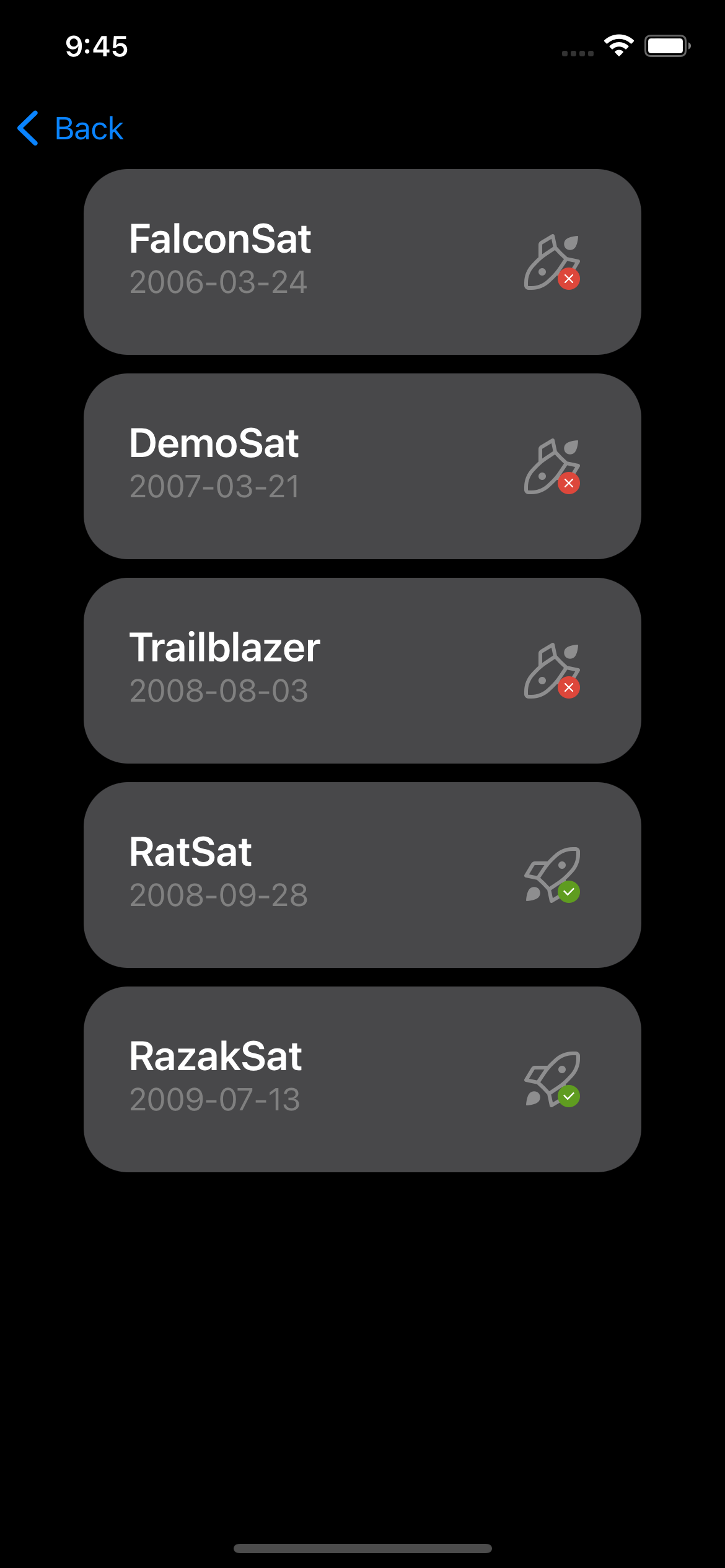Open the Trailblazer launch card
The height and width of the screenshot is (1568, 725).
(362, 669)
